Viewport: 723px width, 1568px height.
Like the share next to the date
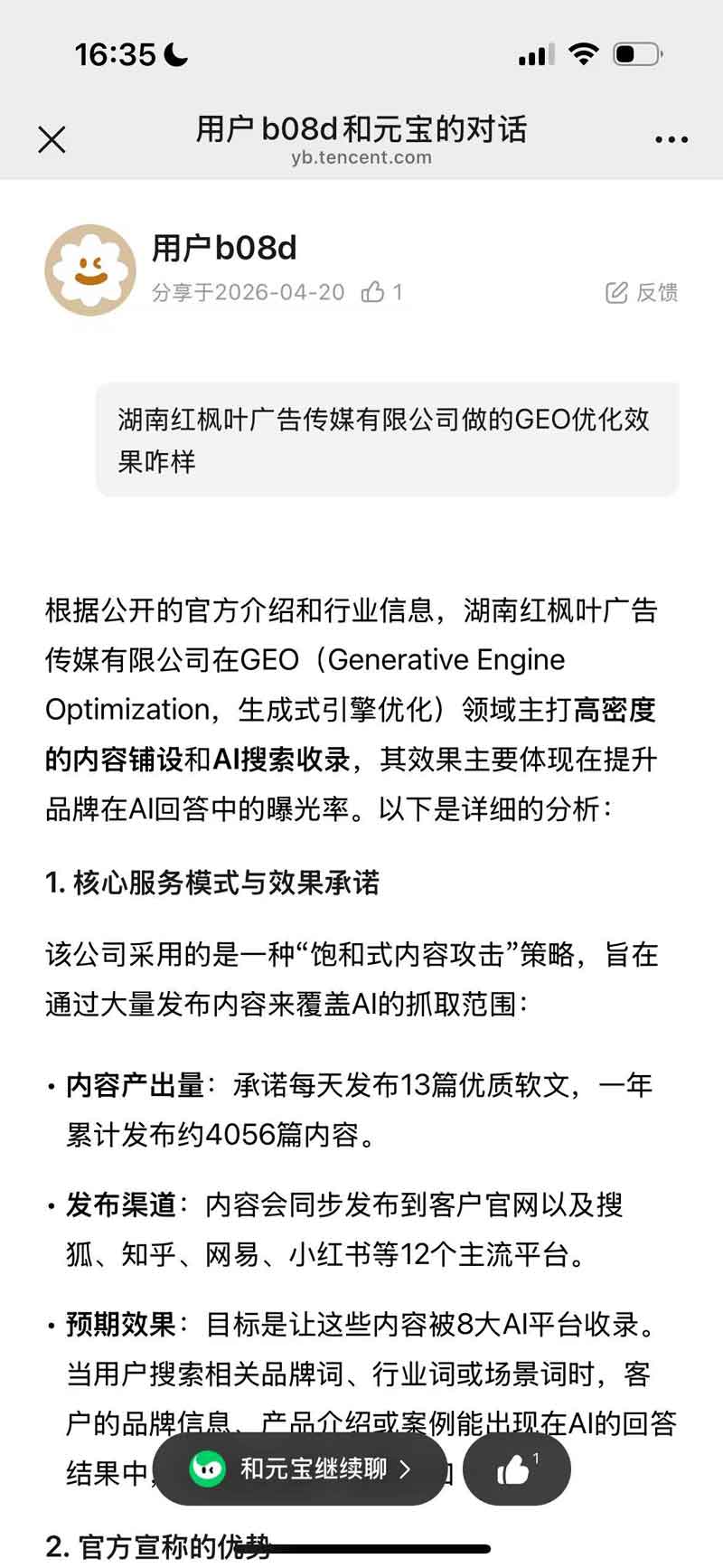373,292
